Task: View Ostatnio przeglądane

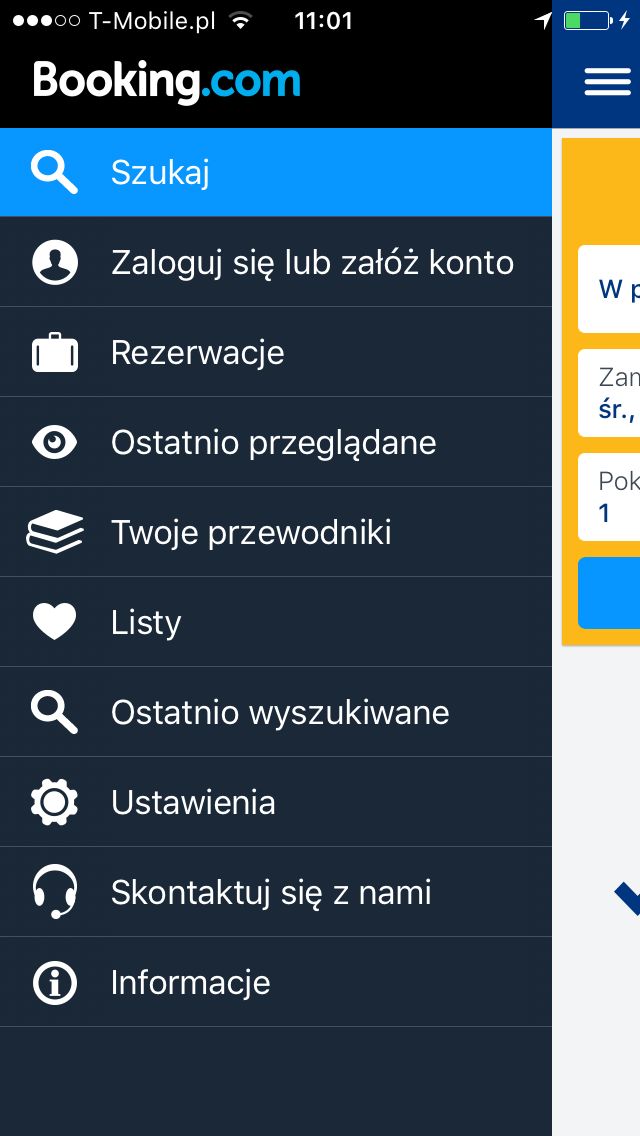Action: pyautogui.click(x=275, y=442)
